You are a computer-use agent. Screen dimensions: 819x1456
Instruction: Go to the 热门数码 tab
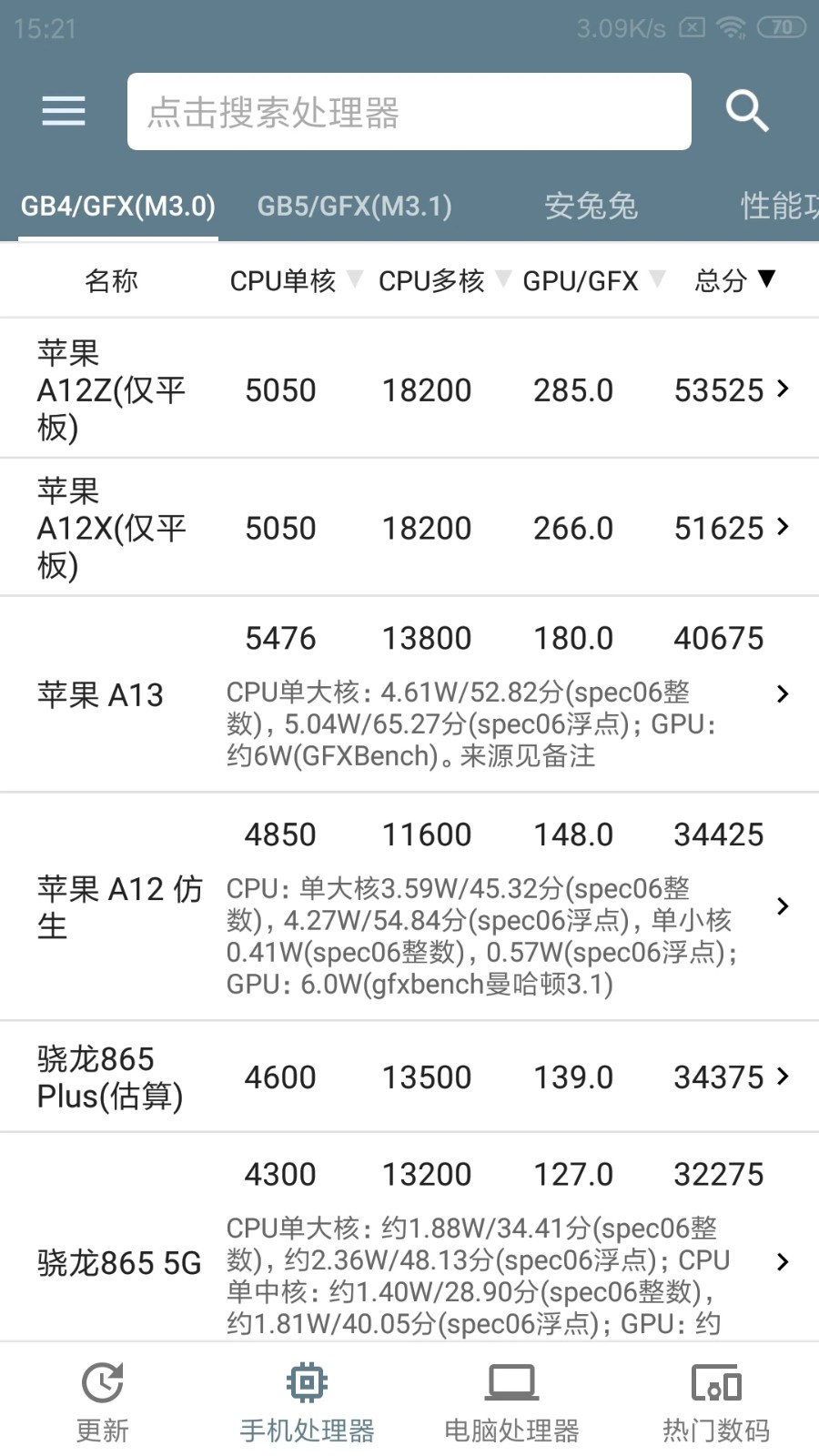click(x=716, y=1402)
